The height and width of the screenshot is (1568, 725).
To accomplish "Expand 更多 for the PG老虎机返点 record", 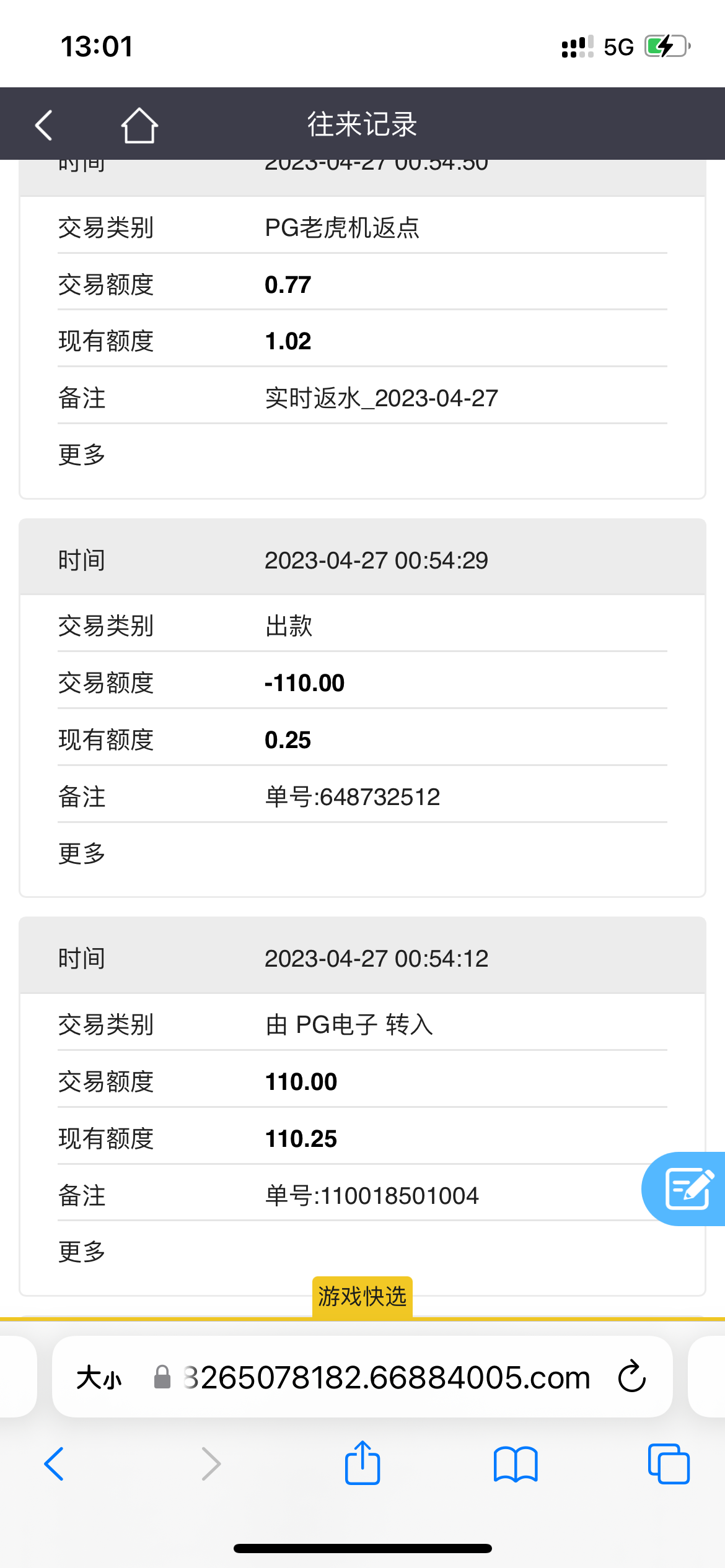I will pos(82,455).
